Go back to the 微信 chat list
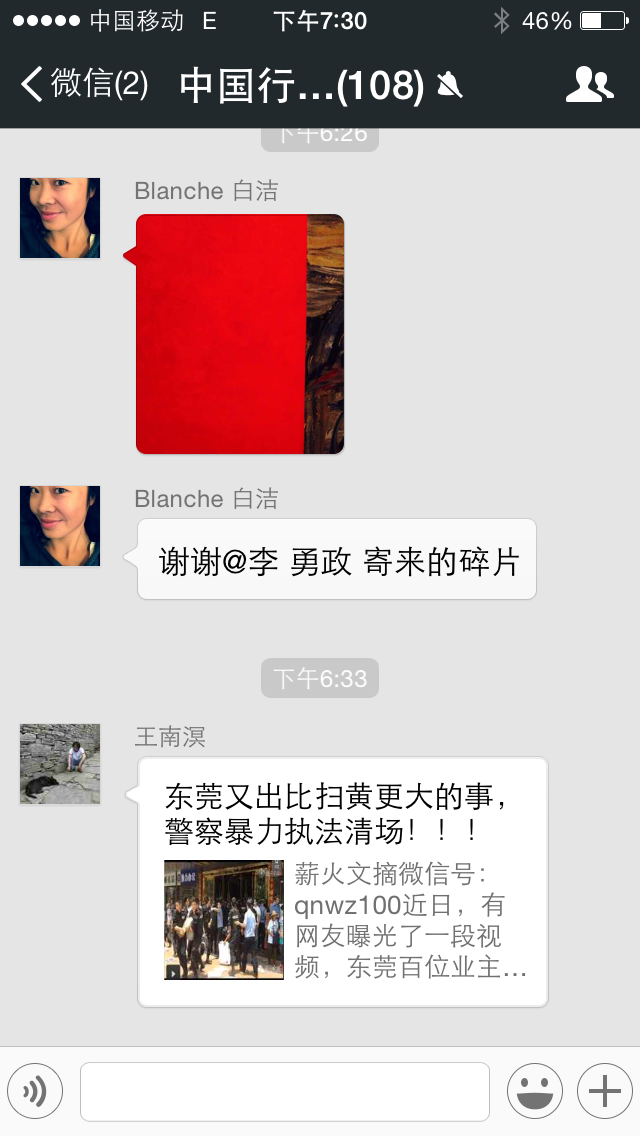Screen dimensions: 640x1136 point(84,85)
